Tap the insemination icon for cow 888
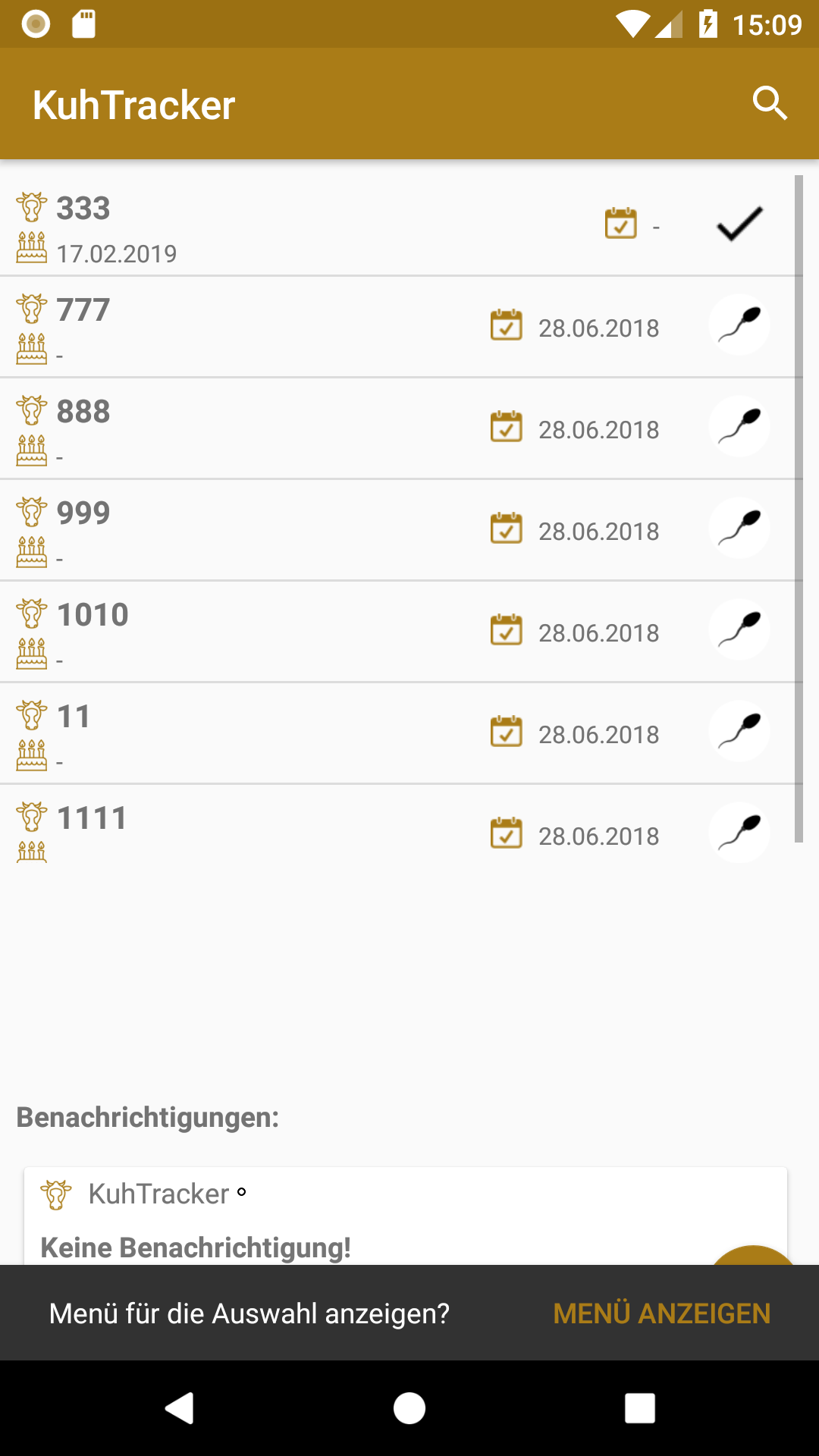The width and height of the screenshot is (819, 1456). point(739,426)
